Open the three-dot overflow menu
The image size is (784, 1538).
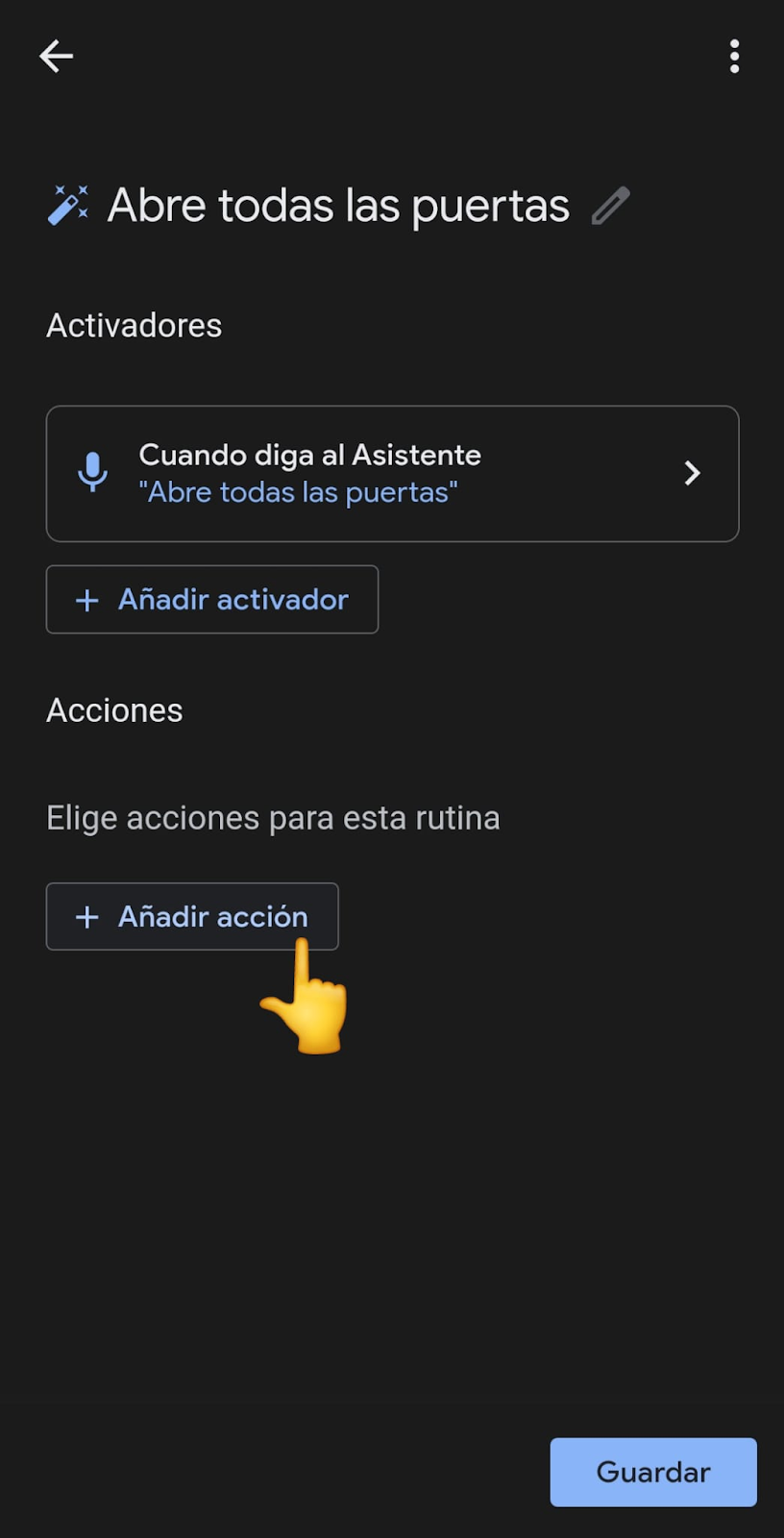tap(734, 57)
